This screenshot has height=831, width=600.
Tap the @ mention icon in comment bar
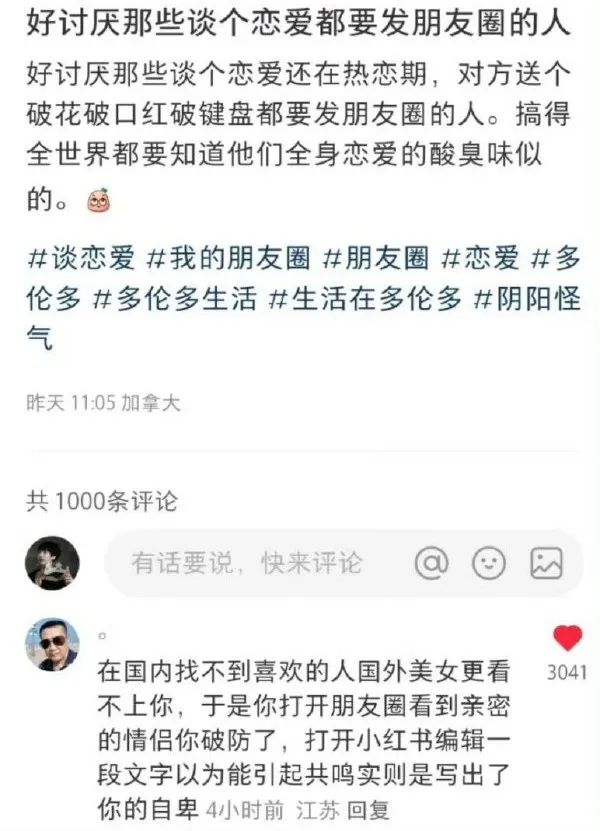(x=431, y=564)
